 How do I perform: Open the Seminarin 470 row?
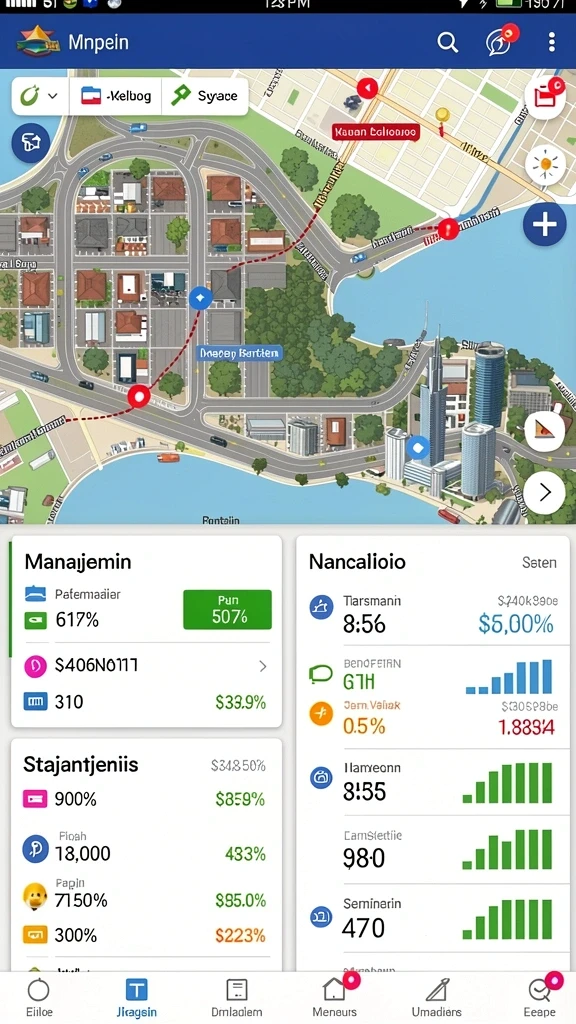pos(432,919)
